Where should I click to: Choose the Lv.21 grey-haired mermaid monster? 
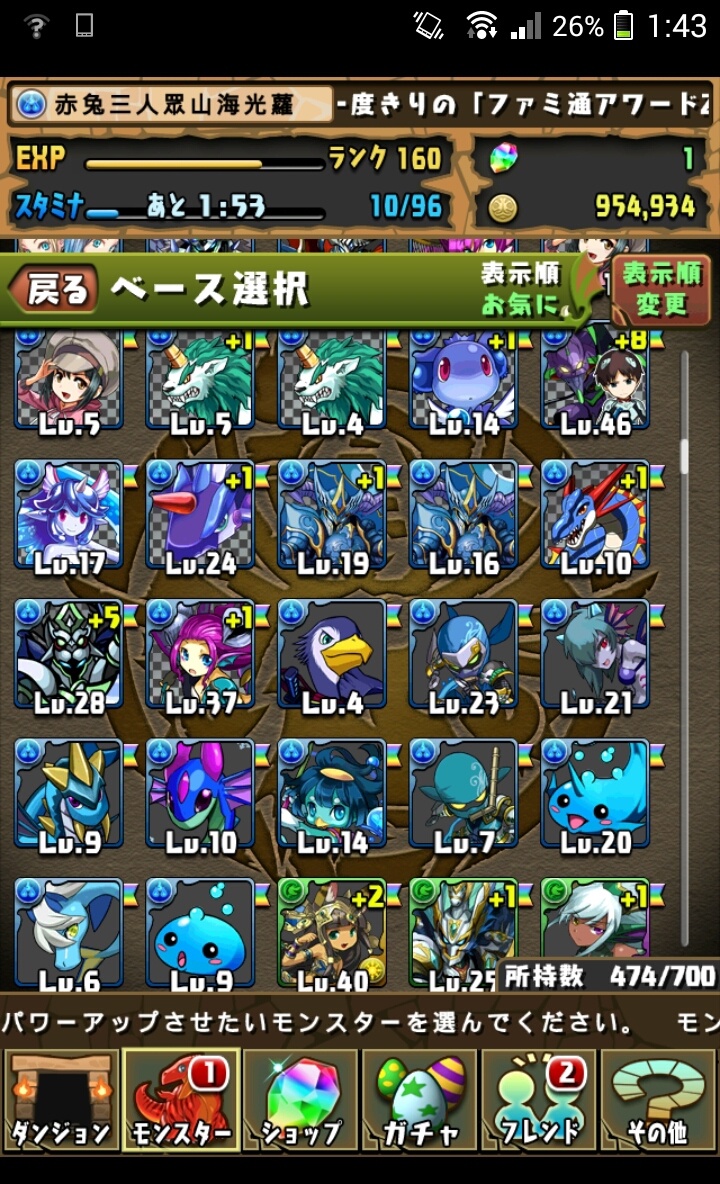point(595,655)
